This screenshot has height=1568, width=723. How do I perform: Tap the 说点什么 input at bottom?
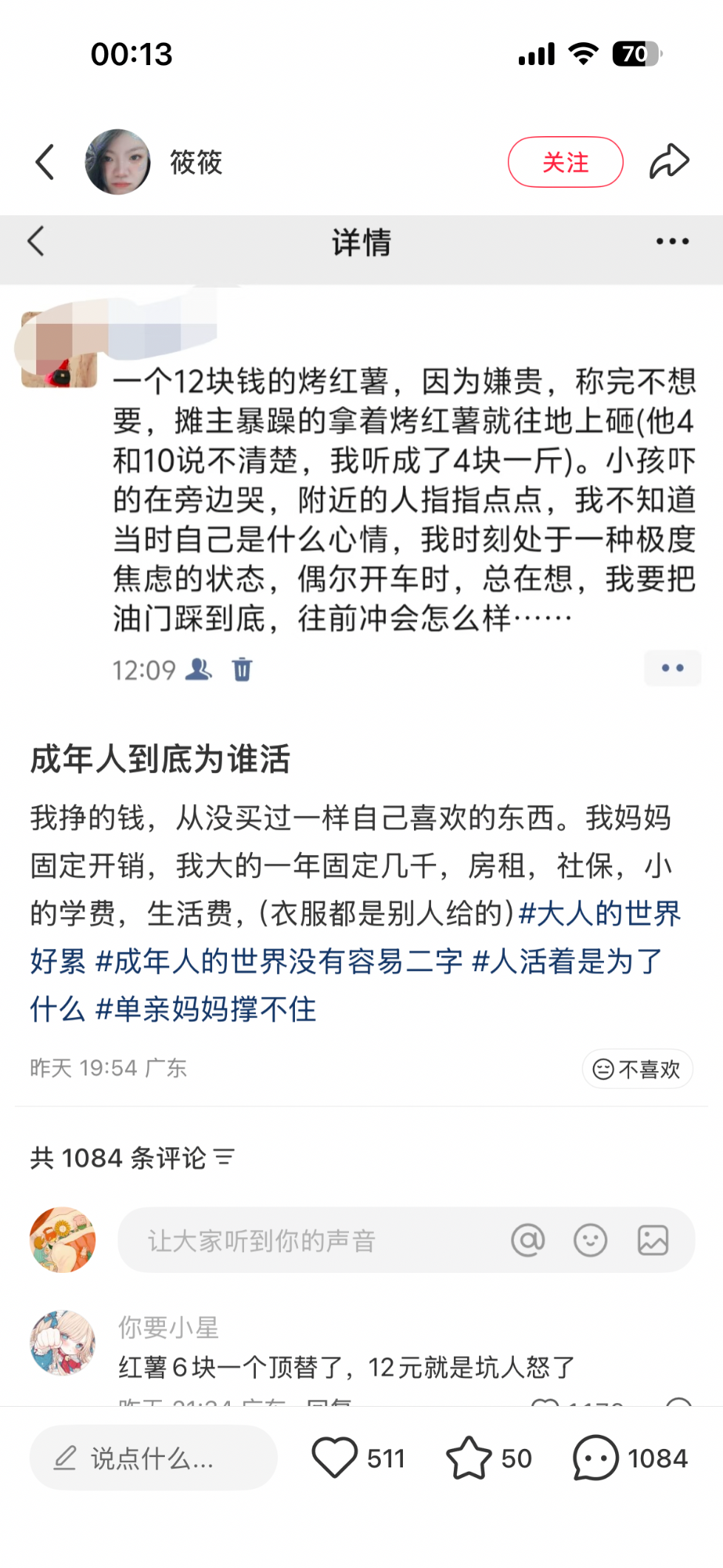pyautogui.click(x=153, y=1458)
